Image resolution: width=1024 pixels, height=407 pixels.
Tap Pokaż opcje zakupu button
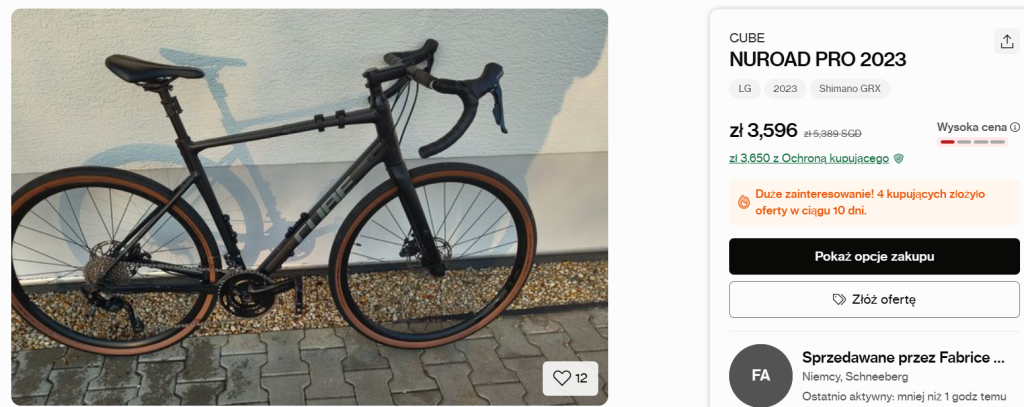(x=874, y=256)
